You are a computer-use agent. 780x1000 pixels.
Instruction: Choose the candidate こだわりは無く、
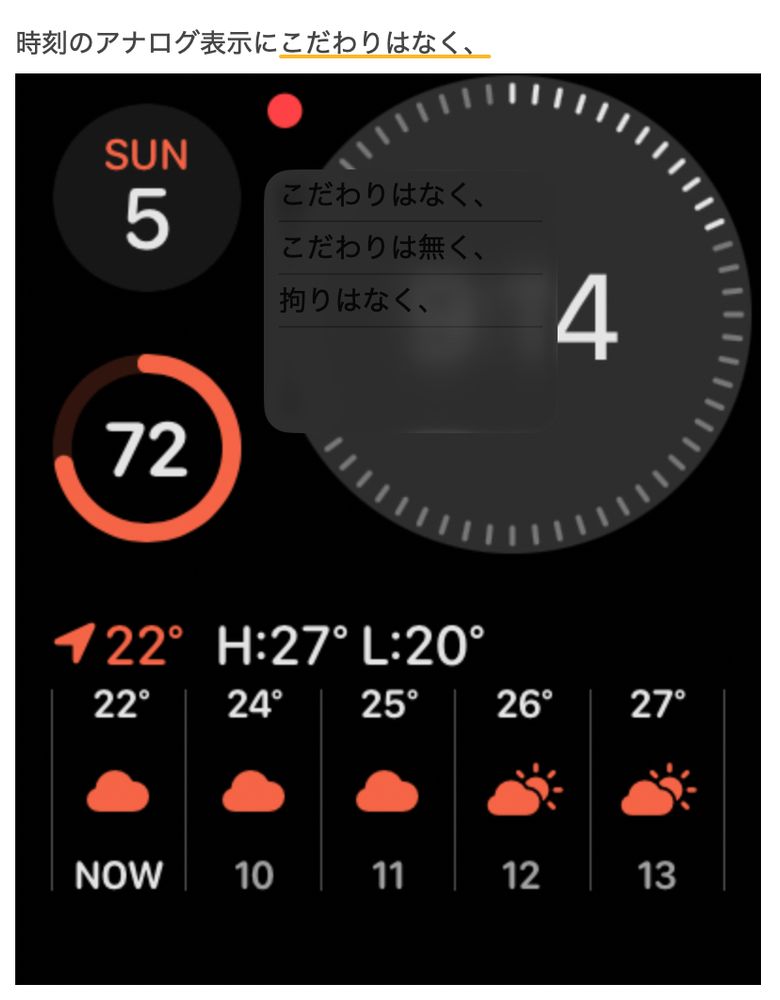(409, 247)
